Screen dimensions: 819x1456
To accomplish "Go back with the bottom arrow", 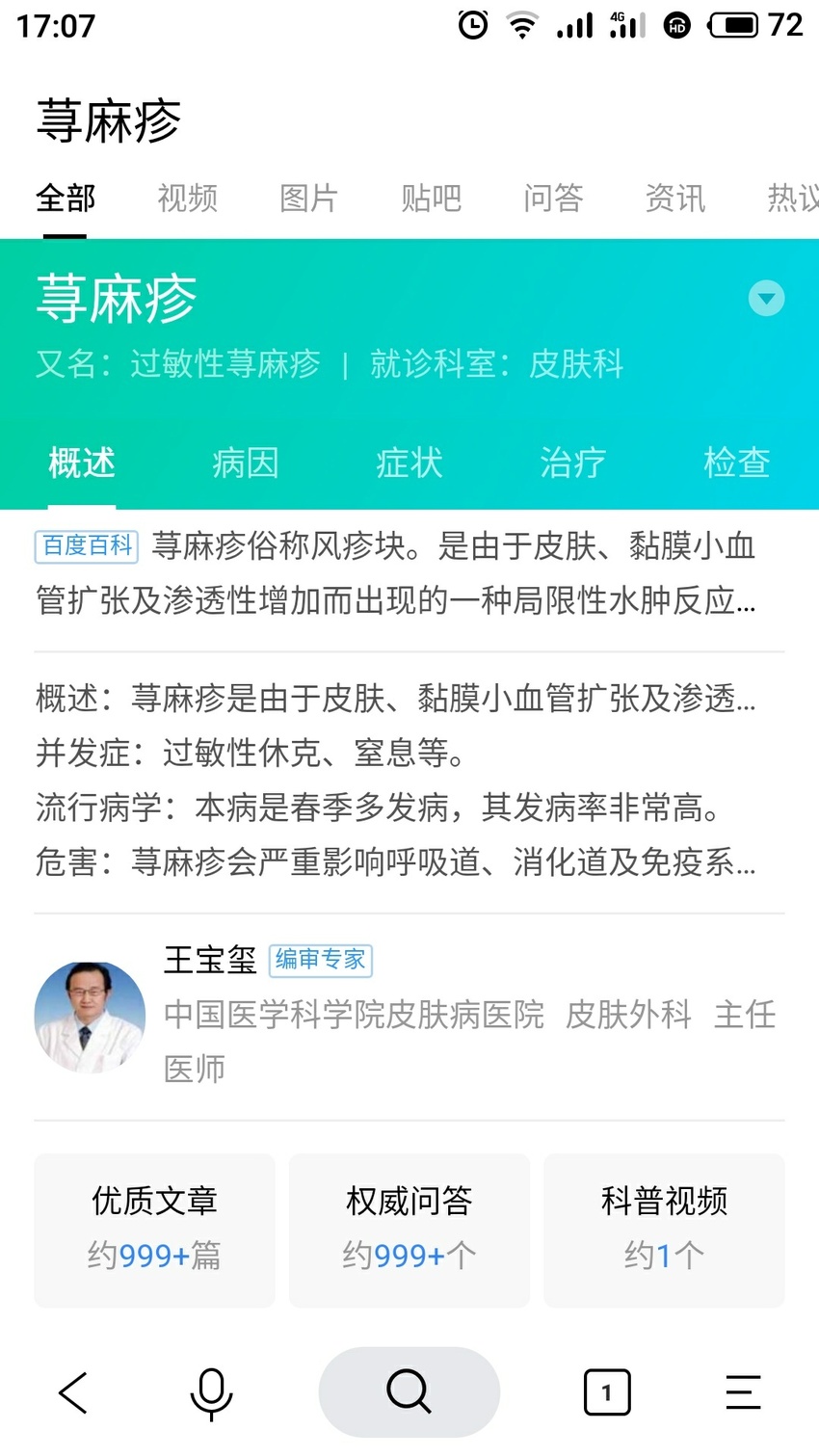I will [74, 1392].
